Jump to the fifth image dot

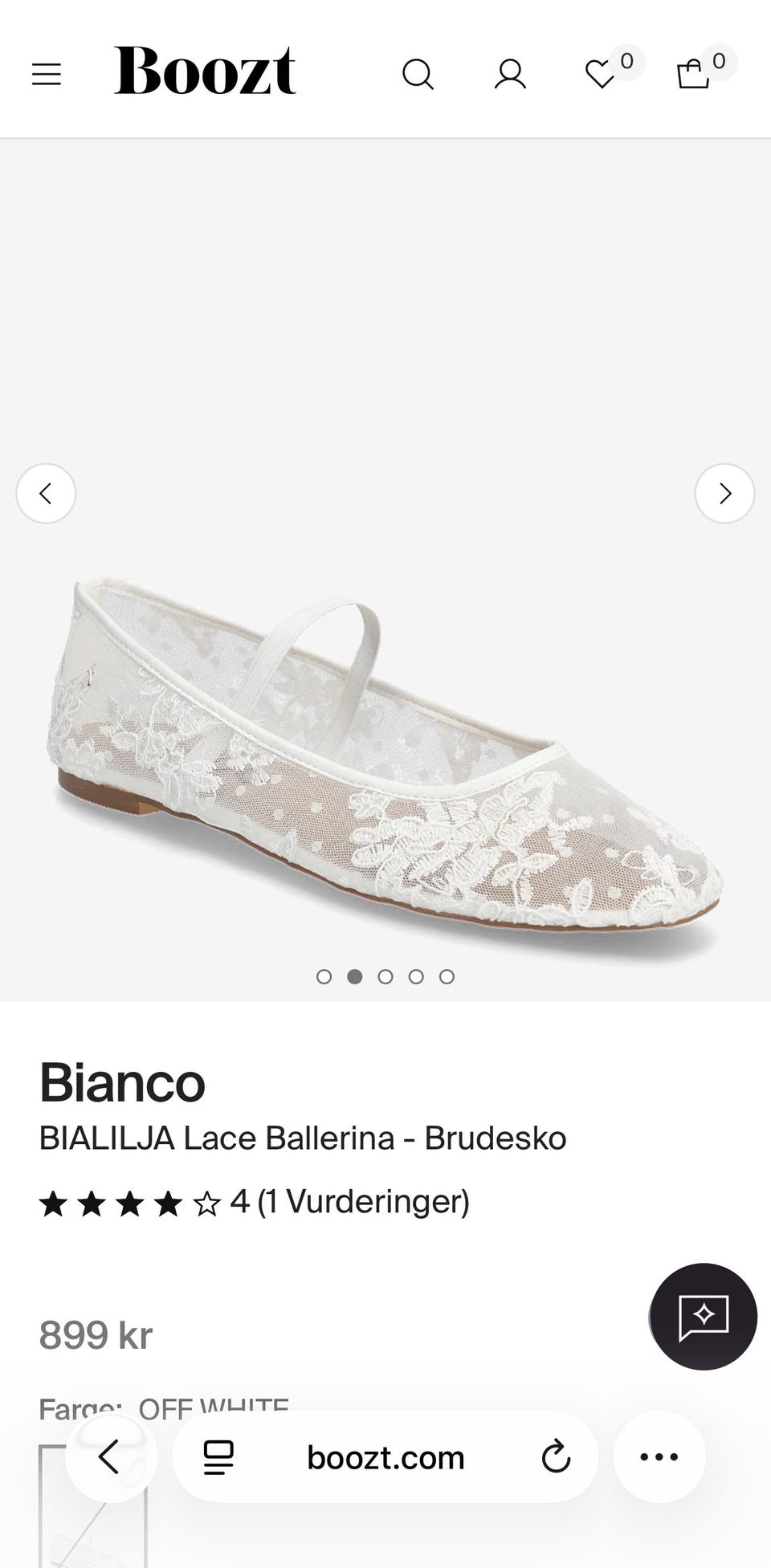447,976
